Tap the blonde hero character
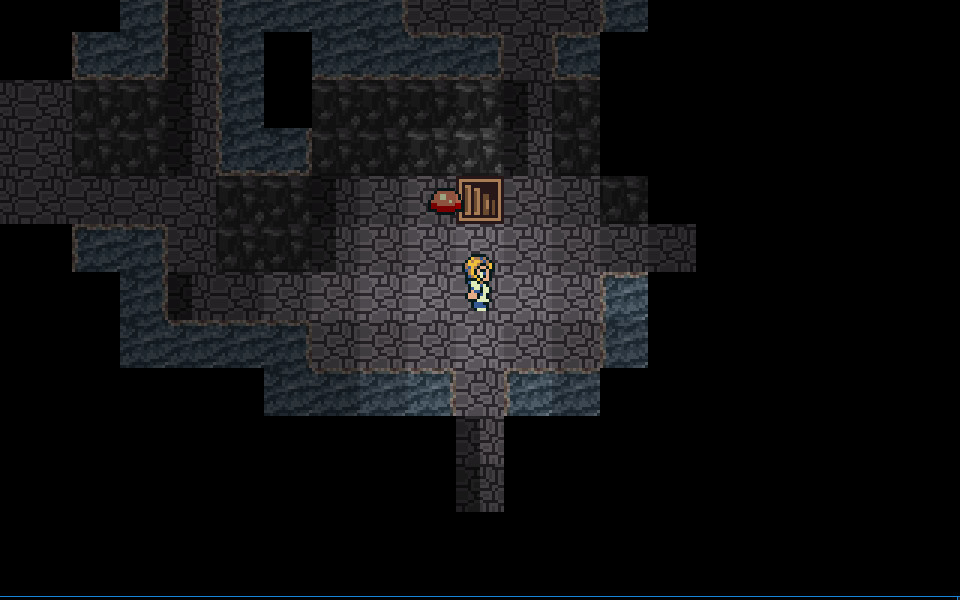Image resolution: width=960 pixels, height=600 pixels. point(479,283)
